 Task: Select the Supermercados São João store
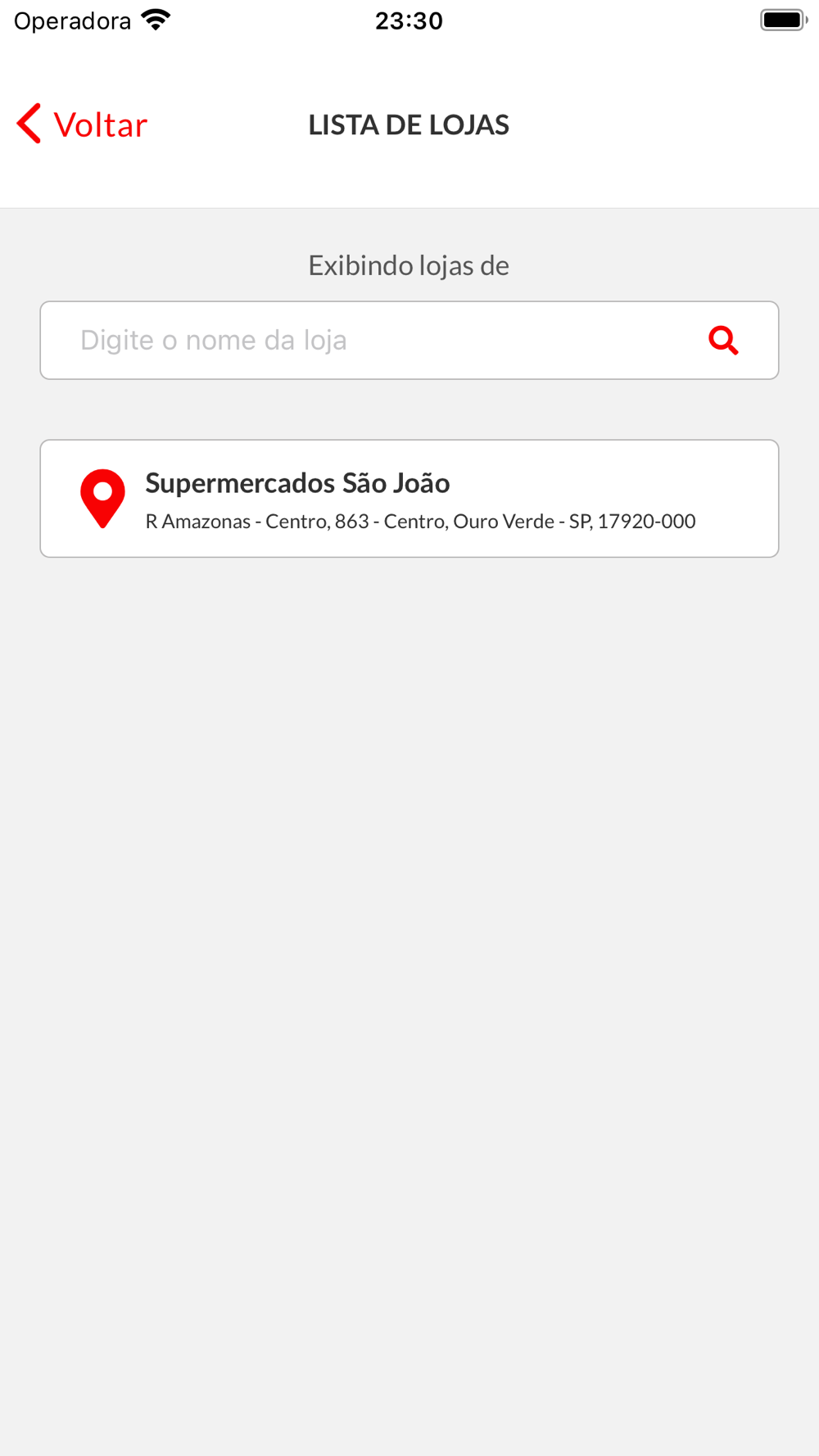[409, 499]
